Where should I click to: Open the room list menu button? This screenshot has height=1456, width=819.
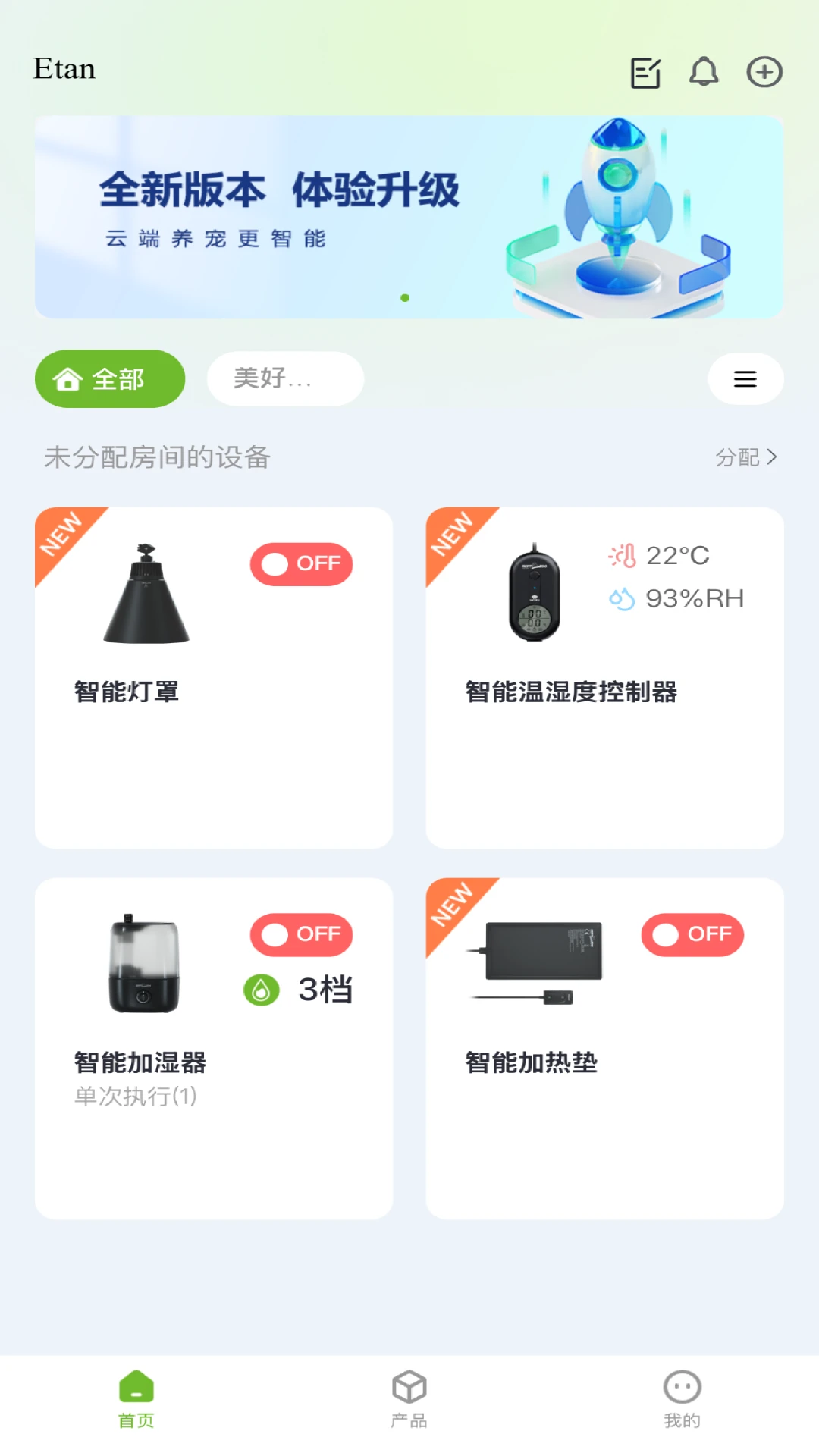coord(745,378)
